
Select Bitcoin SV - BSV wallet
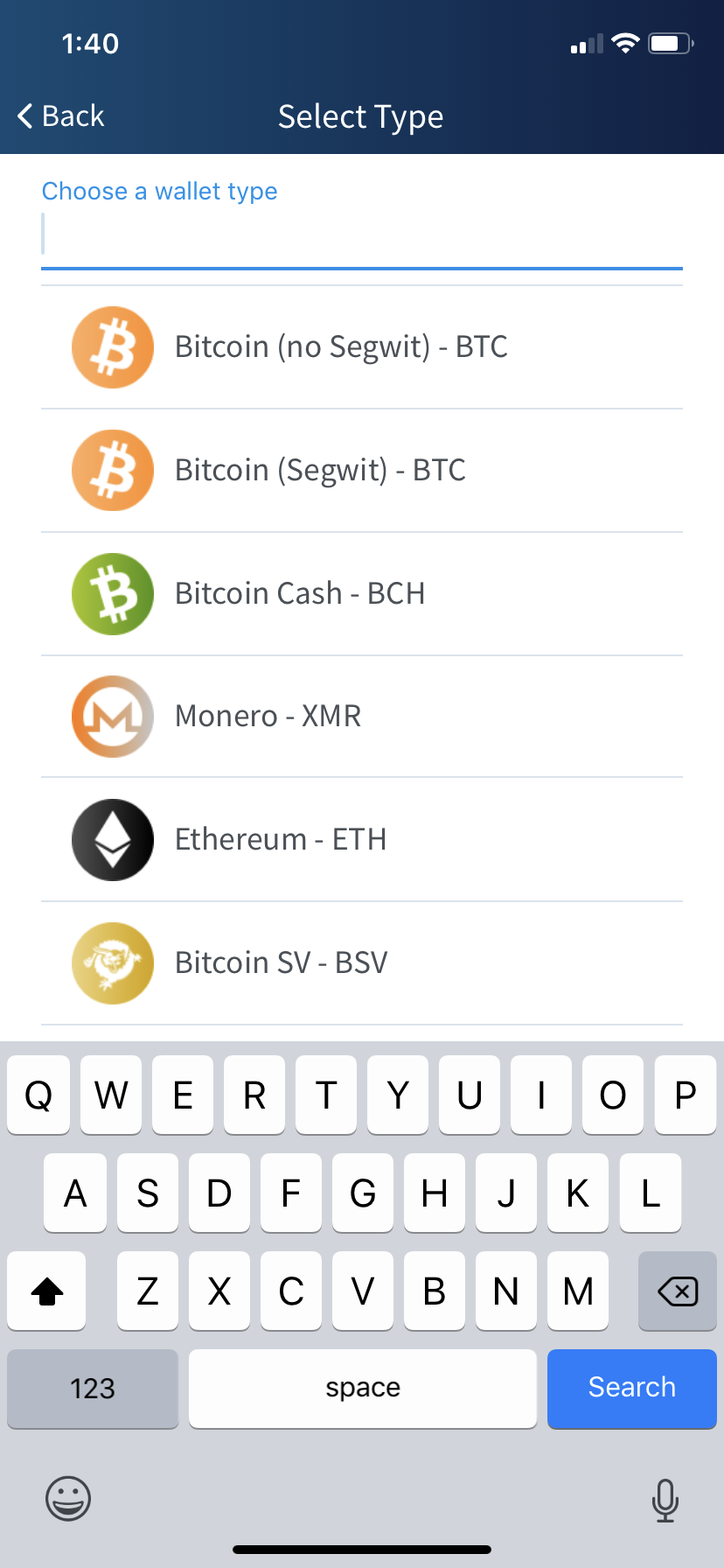pyautogui.click(x=362, y=963)
